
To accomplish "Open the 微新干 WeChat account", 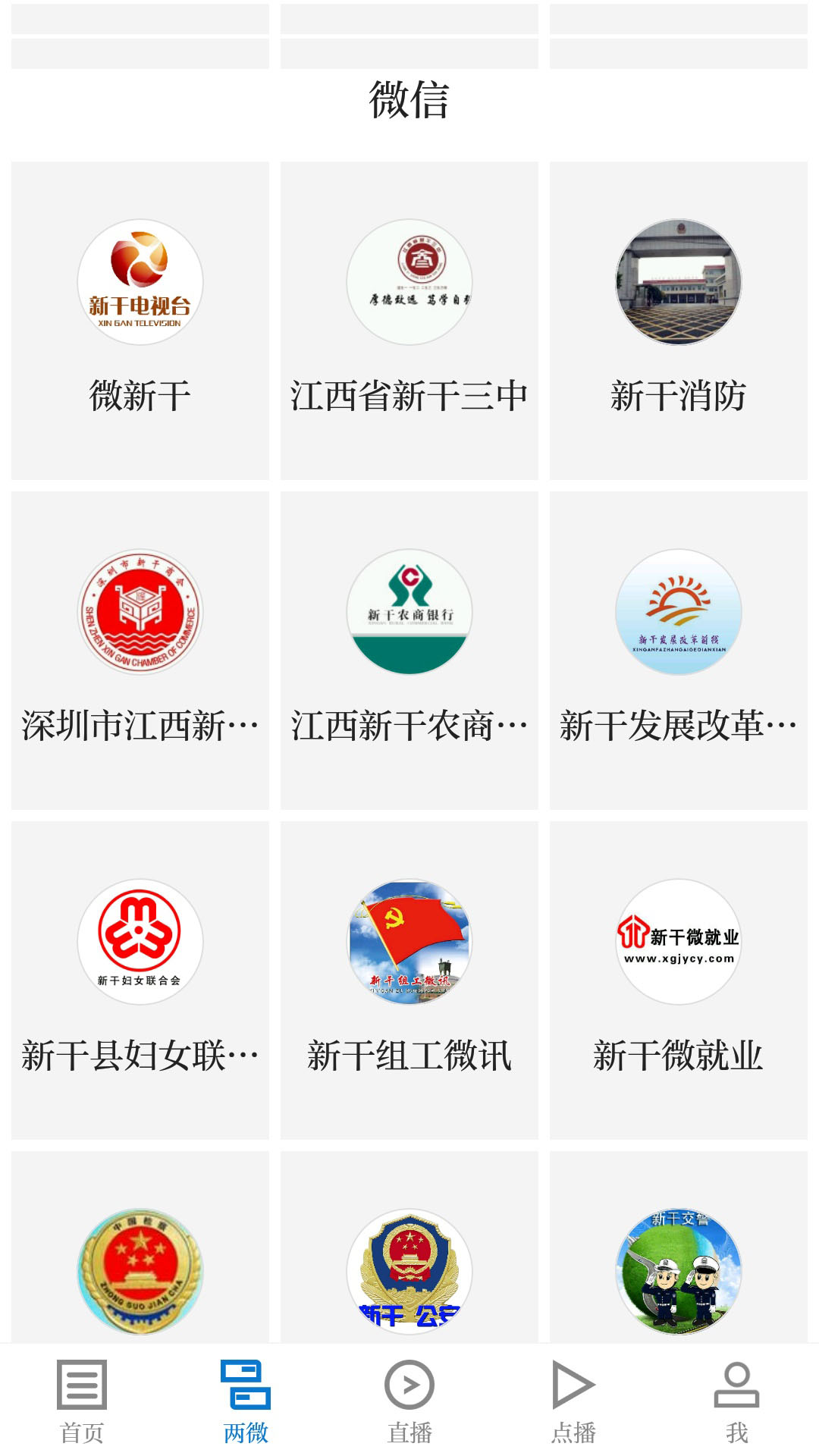I will pos(140,320).
